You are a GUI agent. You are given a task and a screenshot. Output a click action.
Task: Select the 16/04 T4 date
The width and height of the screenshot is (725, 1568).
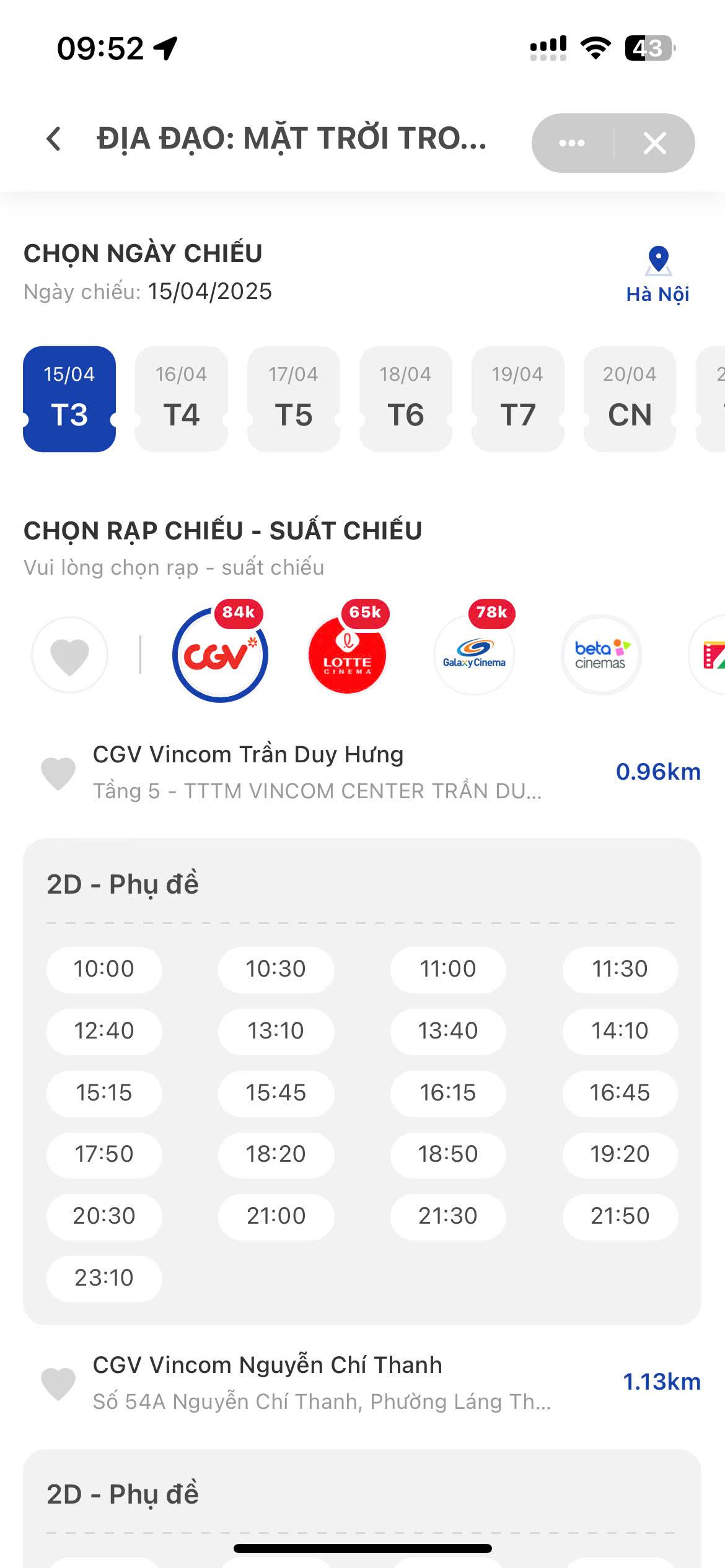[x=182, y=399]
